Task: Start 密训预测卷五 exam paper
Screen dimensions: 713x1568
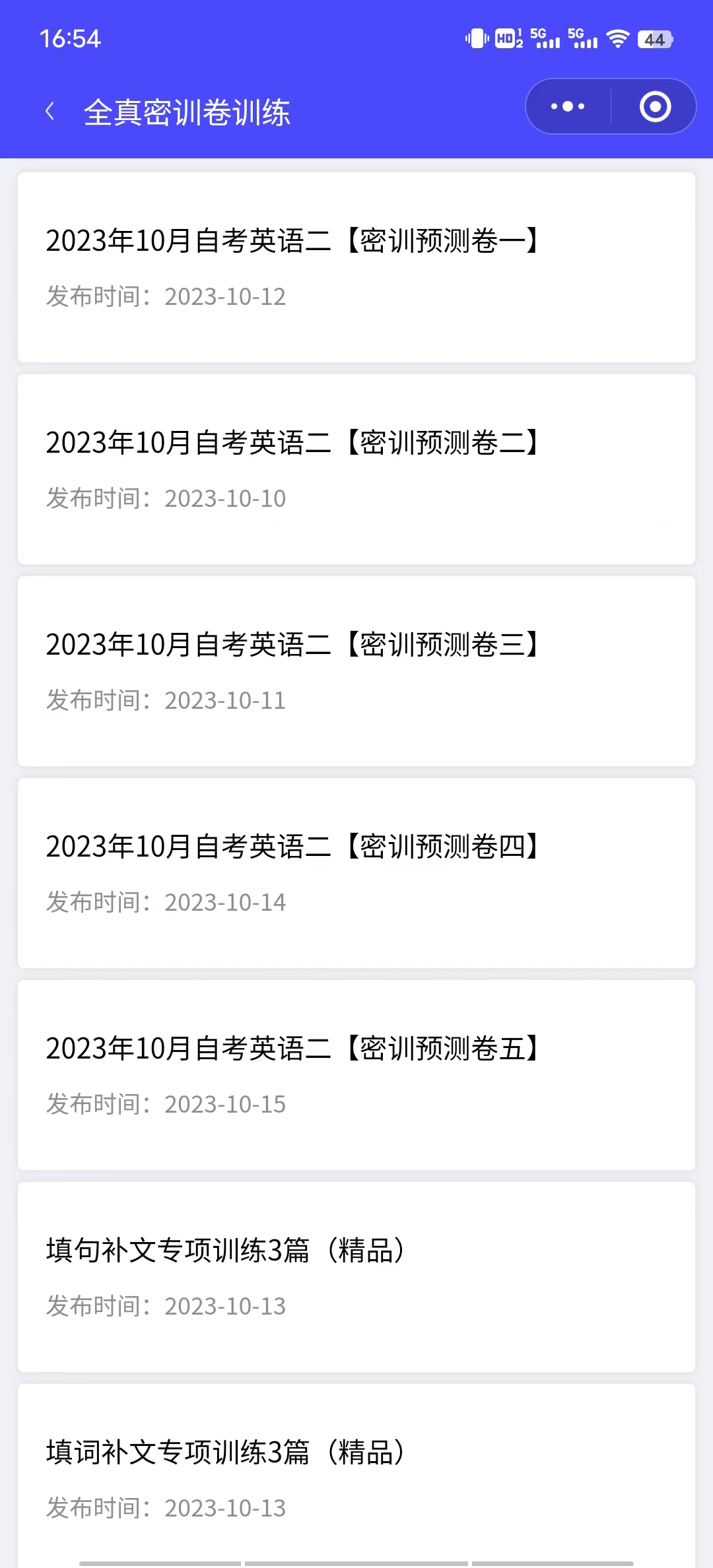Action: 356,1075
